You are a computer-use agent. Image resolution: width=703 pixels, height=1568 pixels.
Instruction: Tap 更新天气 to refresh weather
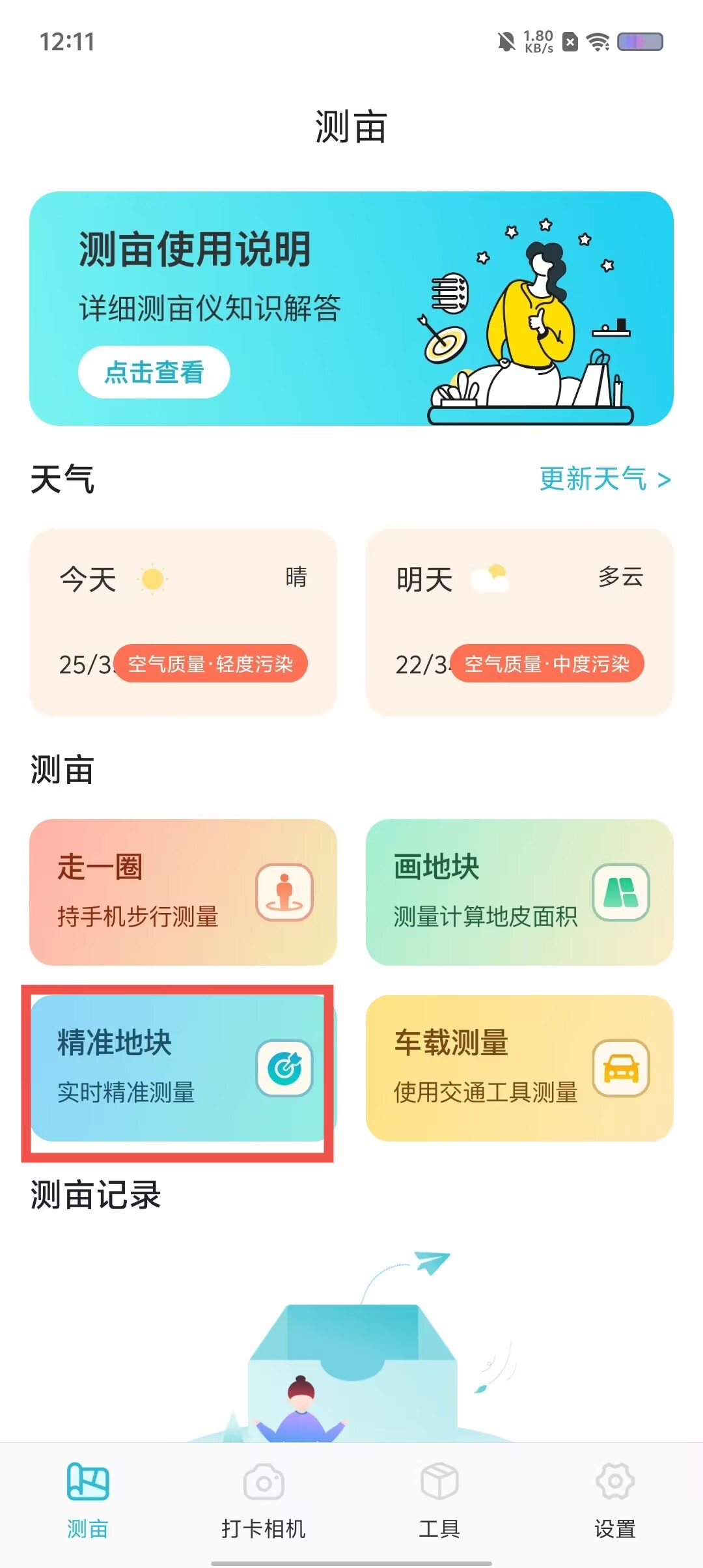click(x=604, y=479)
